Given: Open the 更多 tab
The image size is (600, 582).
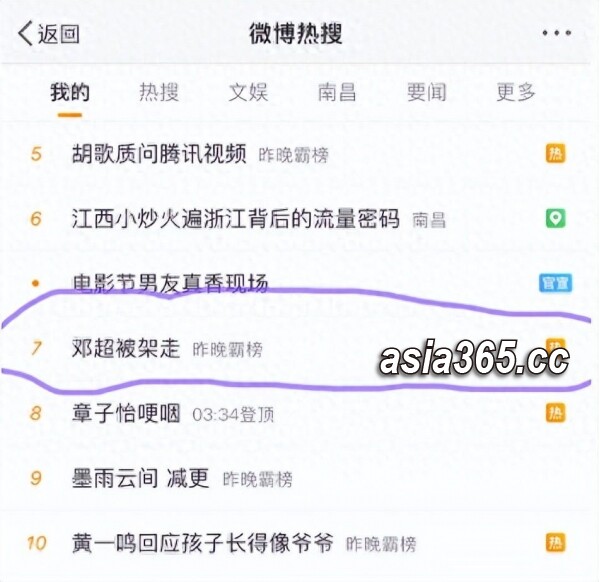Looking at the screenshot, I should coord(516,93).
